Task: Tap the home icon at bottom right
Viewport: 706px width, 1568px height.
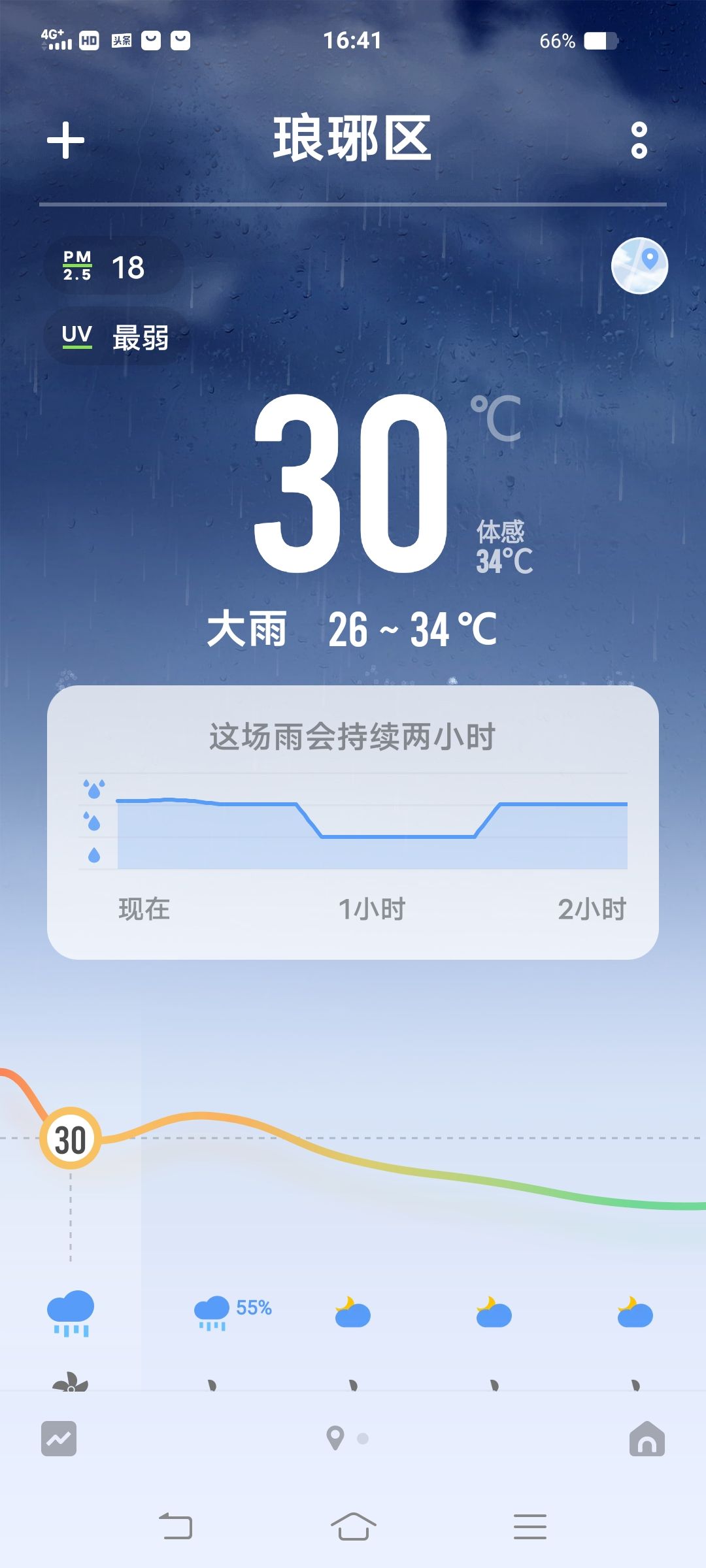Action: pos(647,1439)
